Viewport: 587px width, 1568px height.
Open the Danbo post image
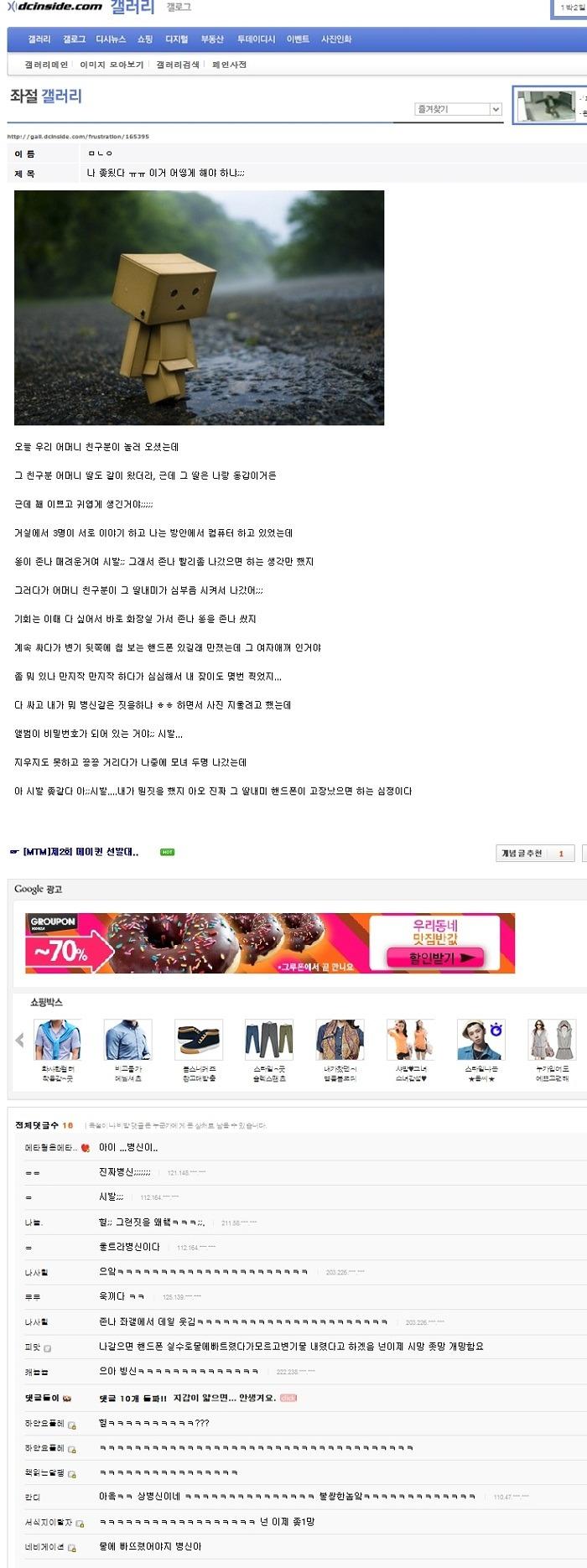(199, 308)
